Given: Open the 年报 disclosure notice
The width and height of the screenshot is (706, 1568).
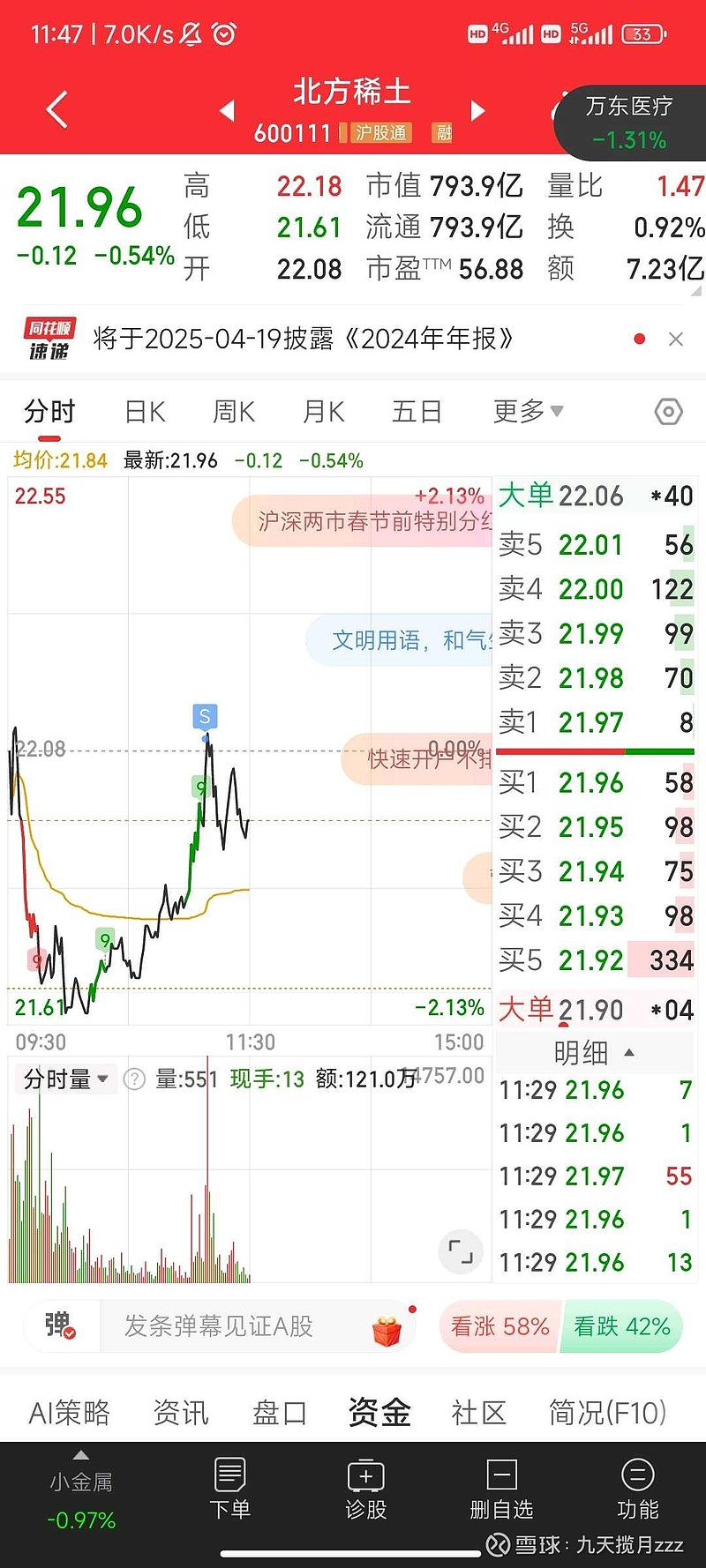Looking at the screenshot, I should point(303,339).
